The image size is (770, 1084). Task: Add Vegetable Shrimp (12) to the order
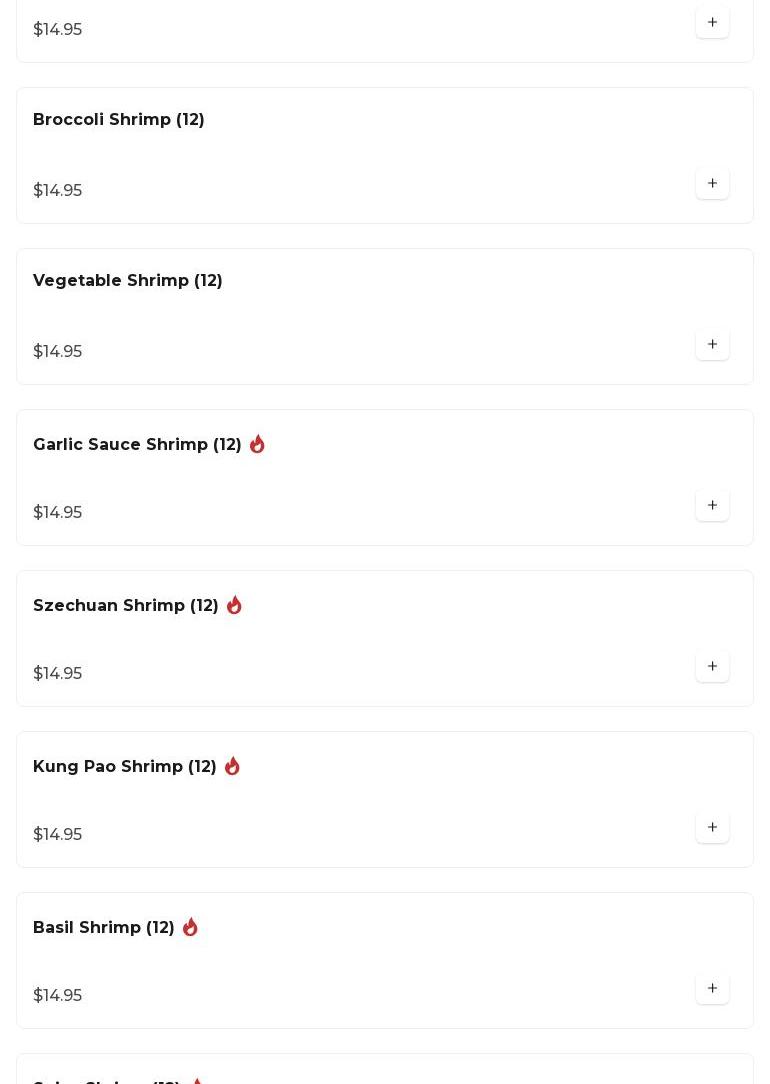(712, 345)
